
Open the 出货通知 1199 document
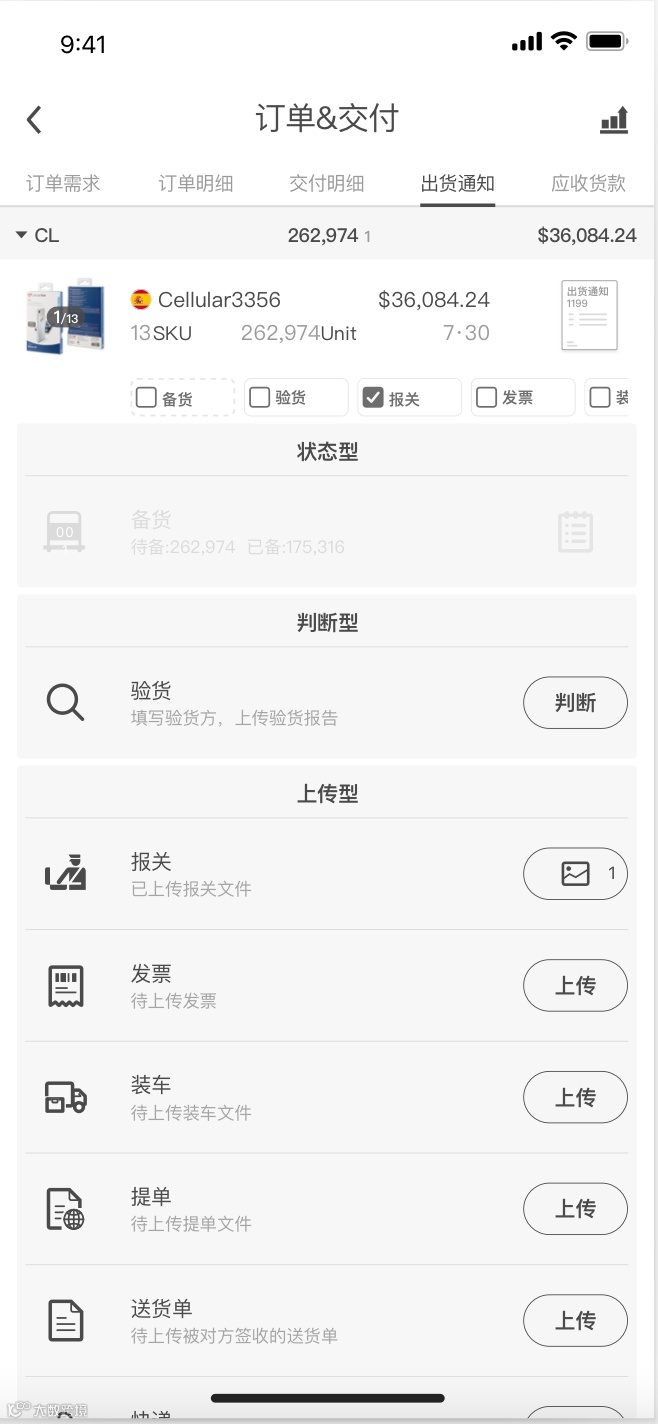click(x=589, y=315)
